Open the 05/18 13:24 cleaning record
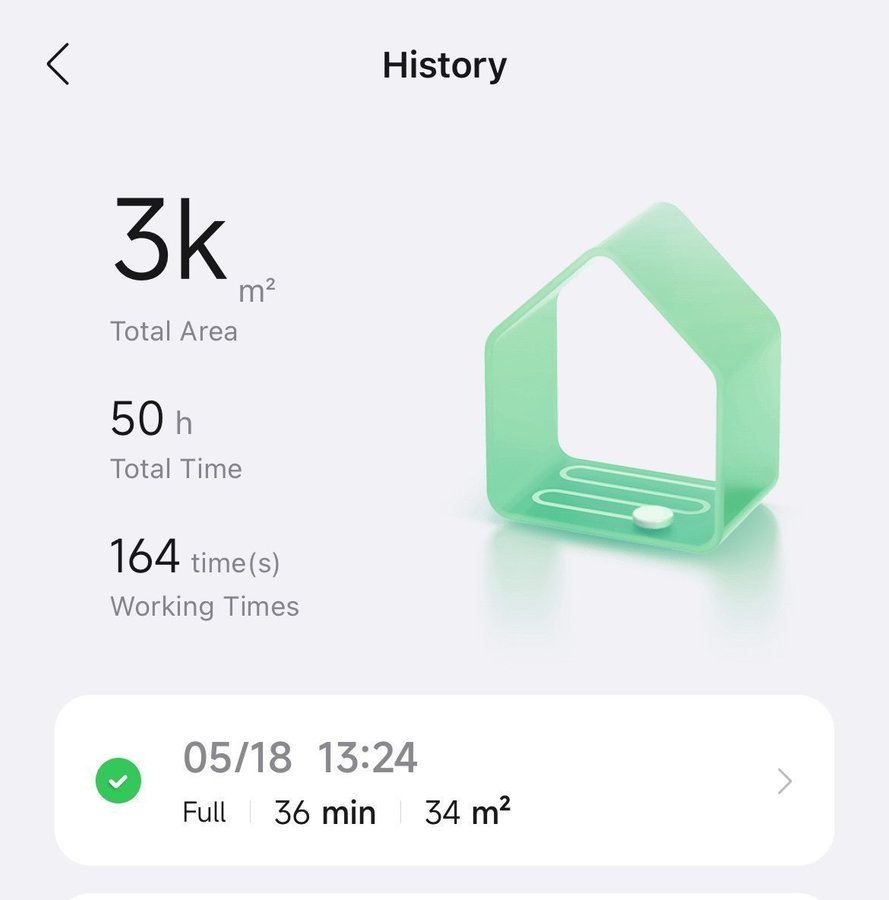889x900 pixels. [444, 781]
